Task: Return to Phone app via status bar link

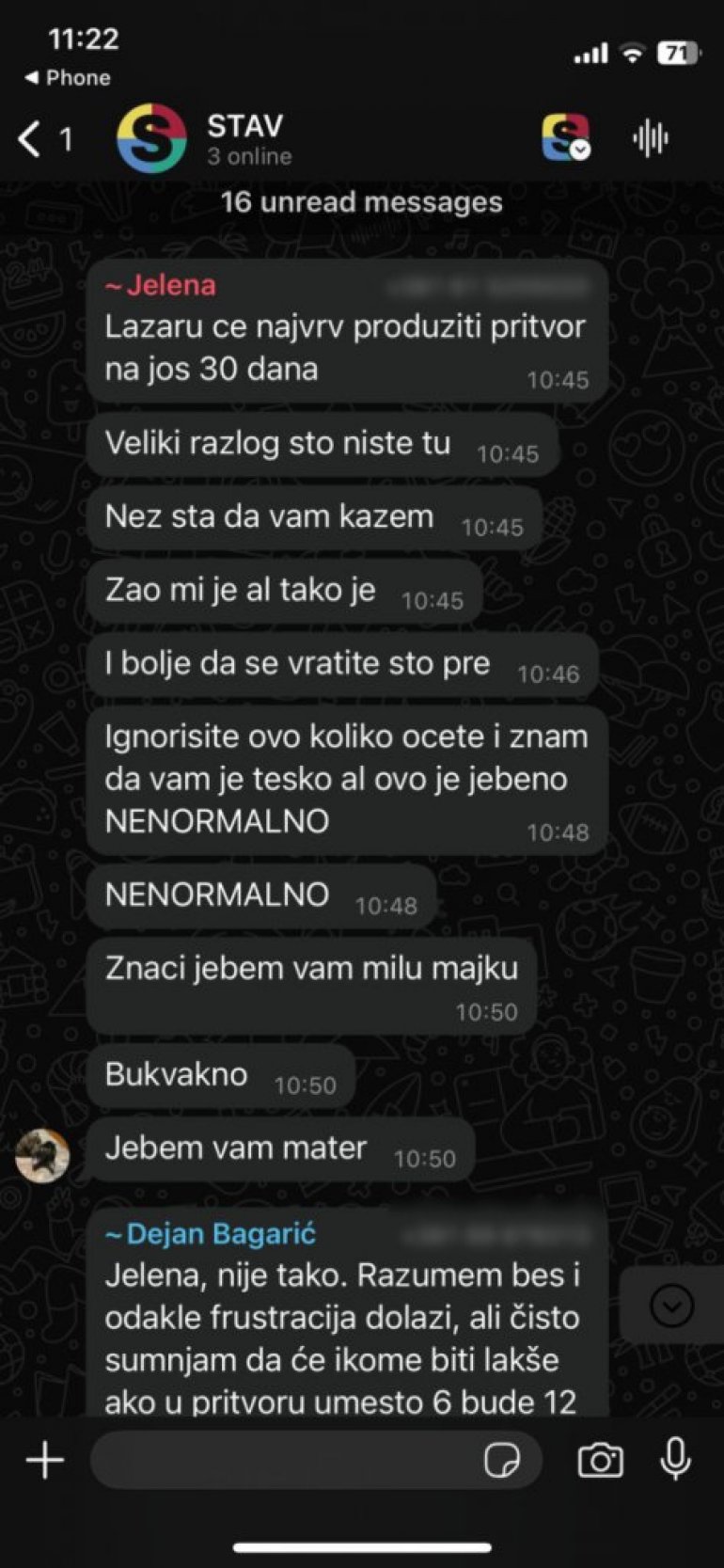Action: click(68, 78)
